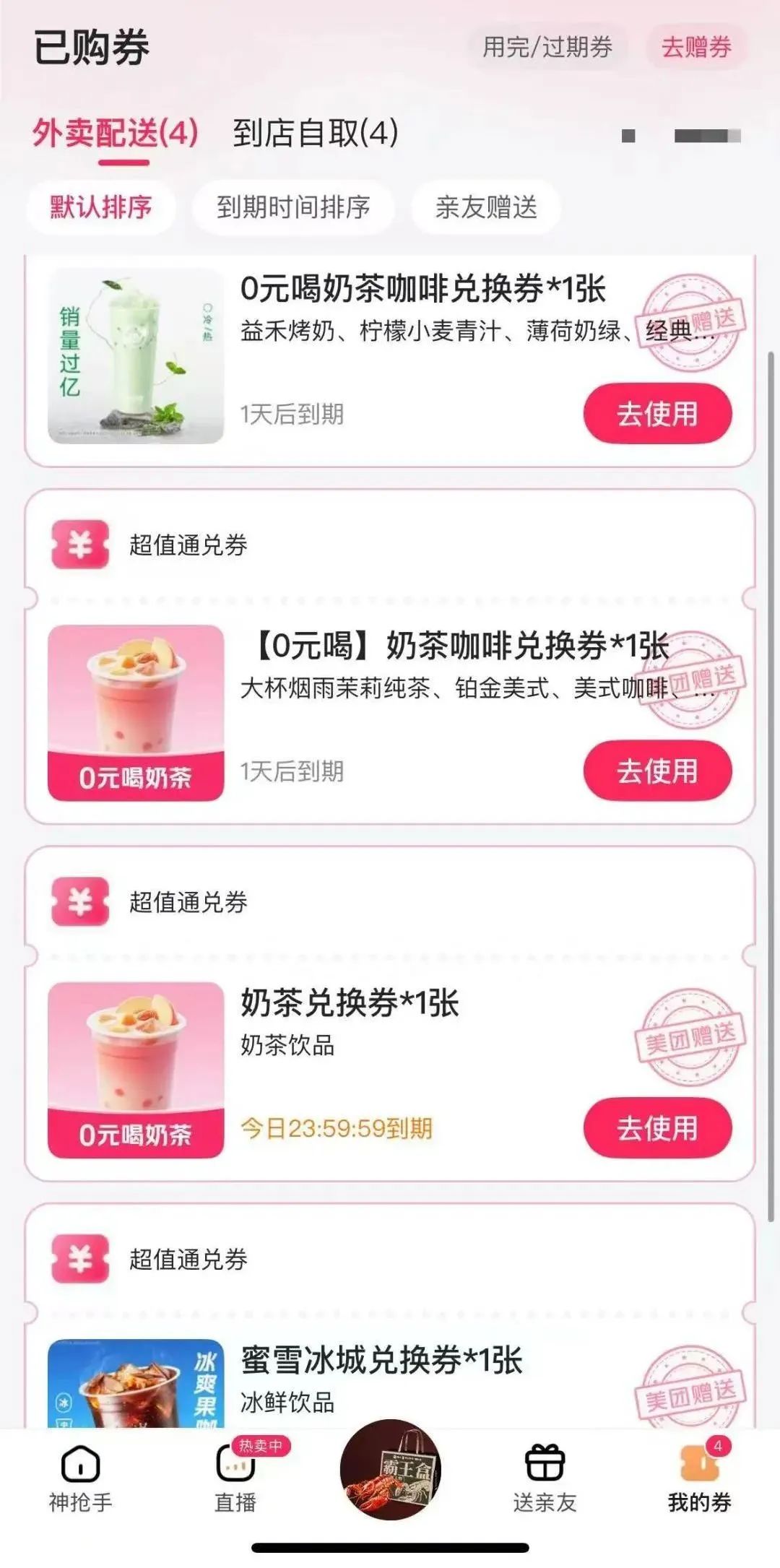Tap the 去赠券 button

pyautogui.click(x=696, y=48)
